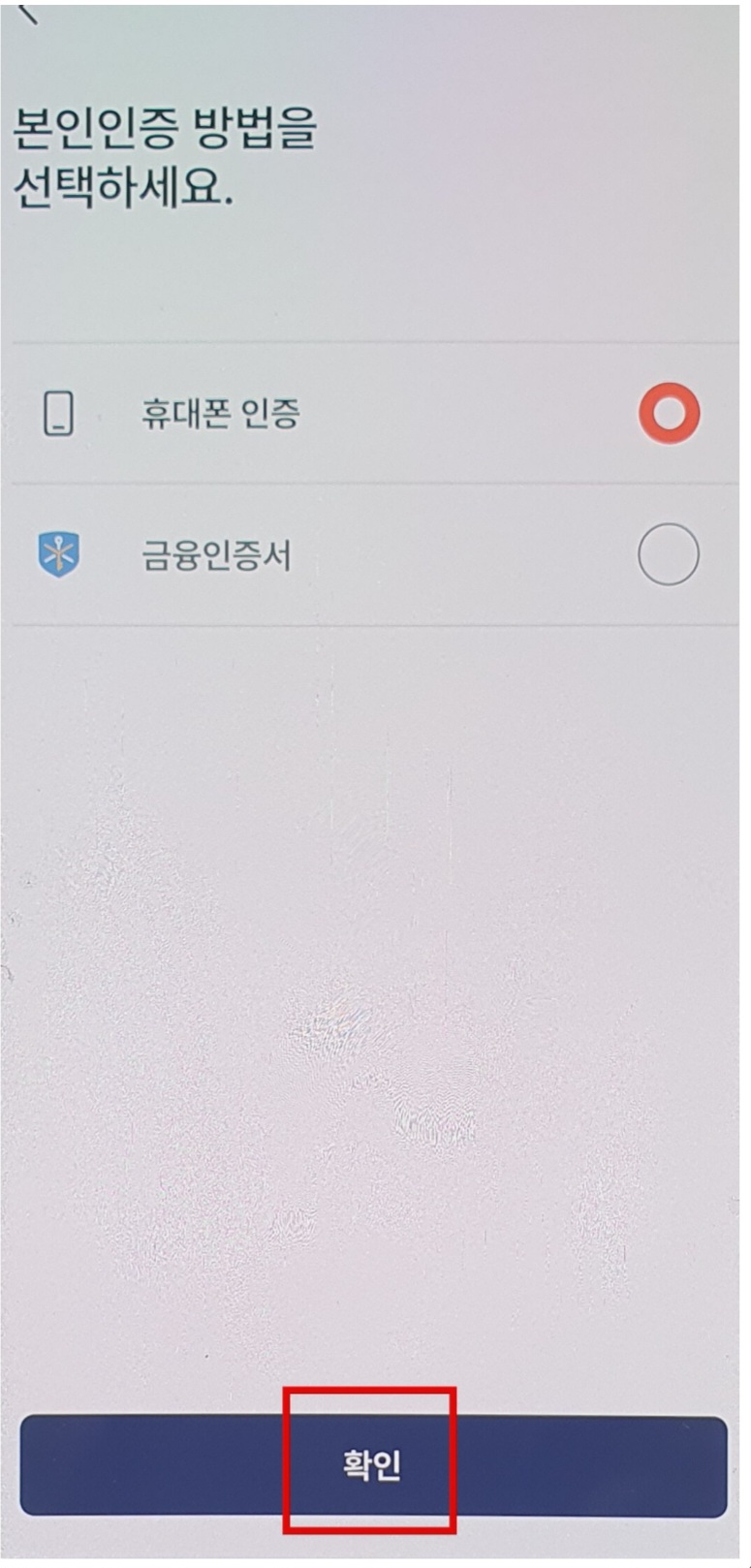Toggle the unselected circle next to 금융인증서

(x=668, y=554)
